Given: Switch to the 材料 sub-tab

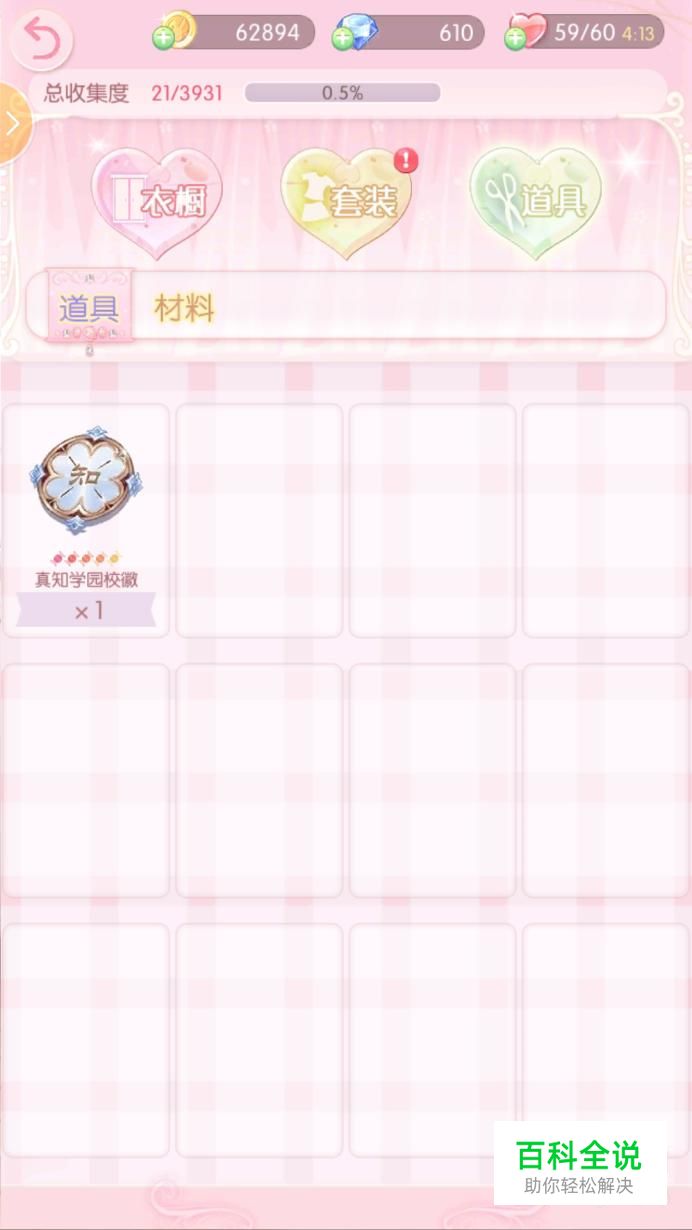Looking at the screenshot, I should (185, 308).
